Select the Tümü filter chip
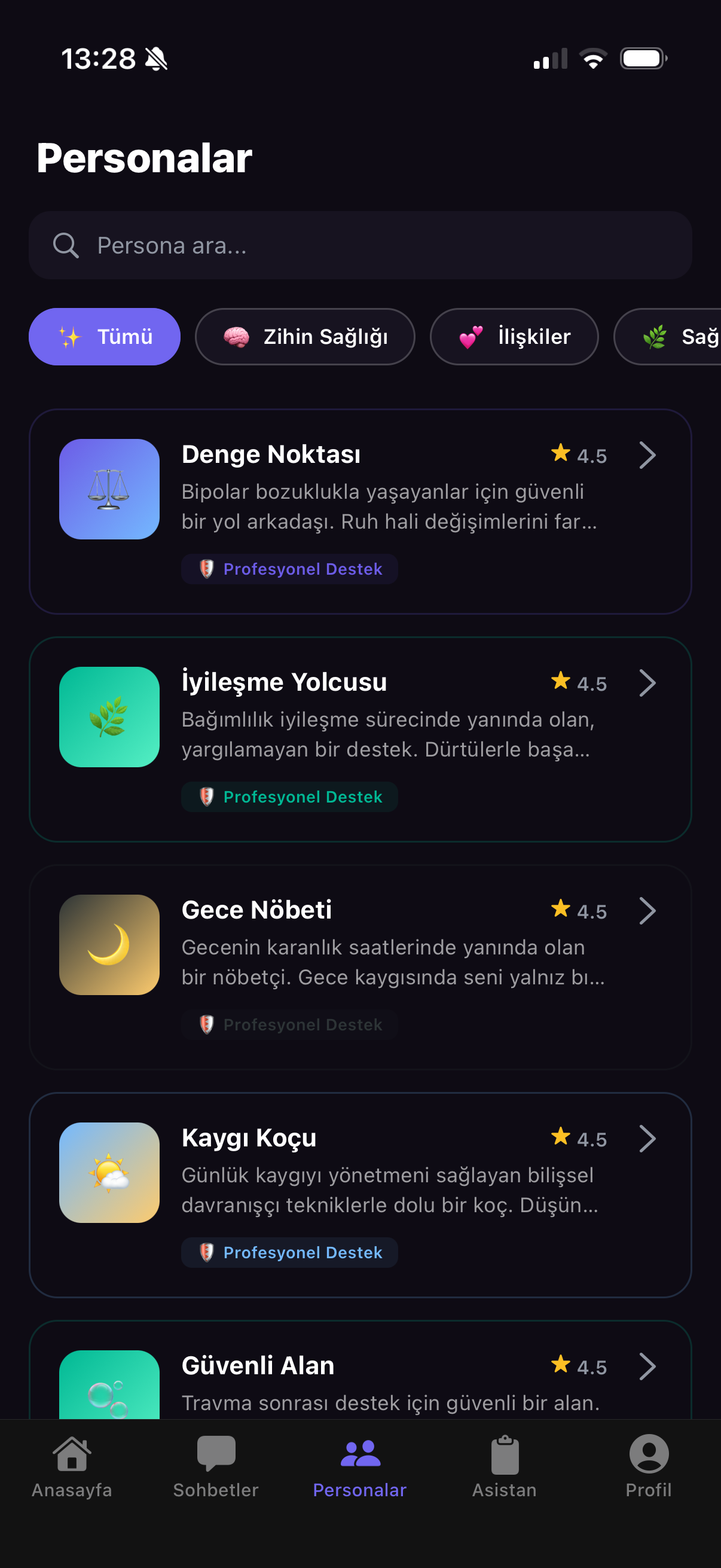The image size is (721, 1568). [105, 337]
